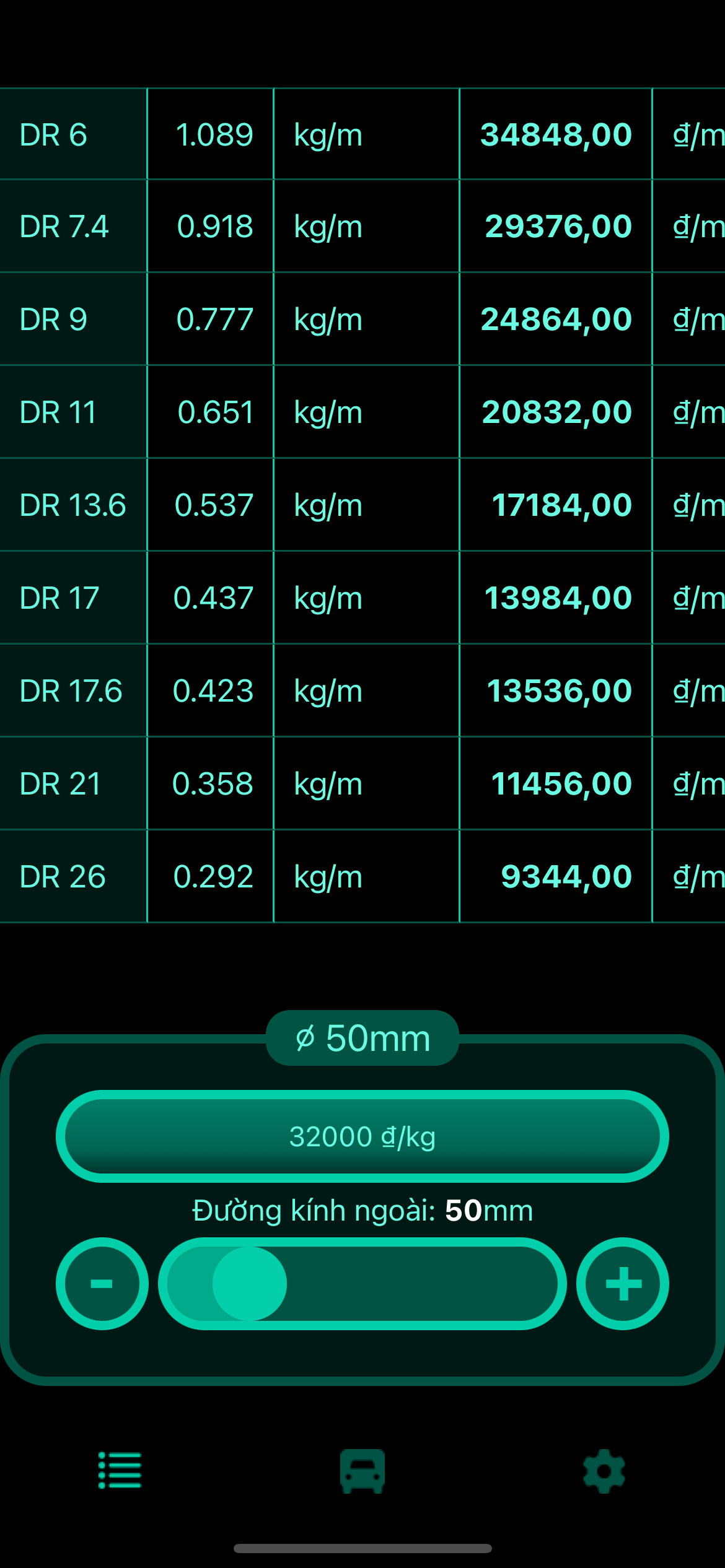Switch to the list tab
725x1568 pixels.
[x=120, y=1470]
